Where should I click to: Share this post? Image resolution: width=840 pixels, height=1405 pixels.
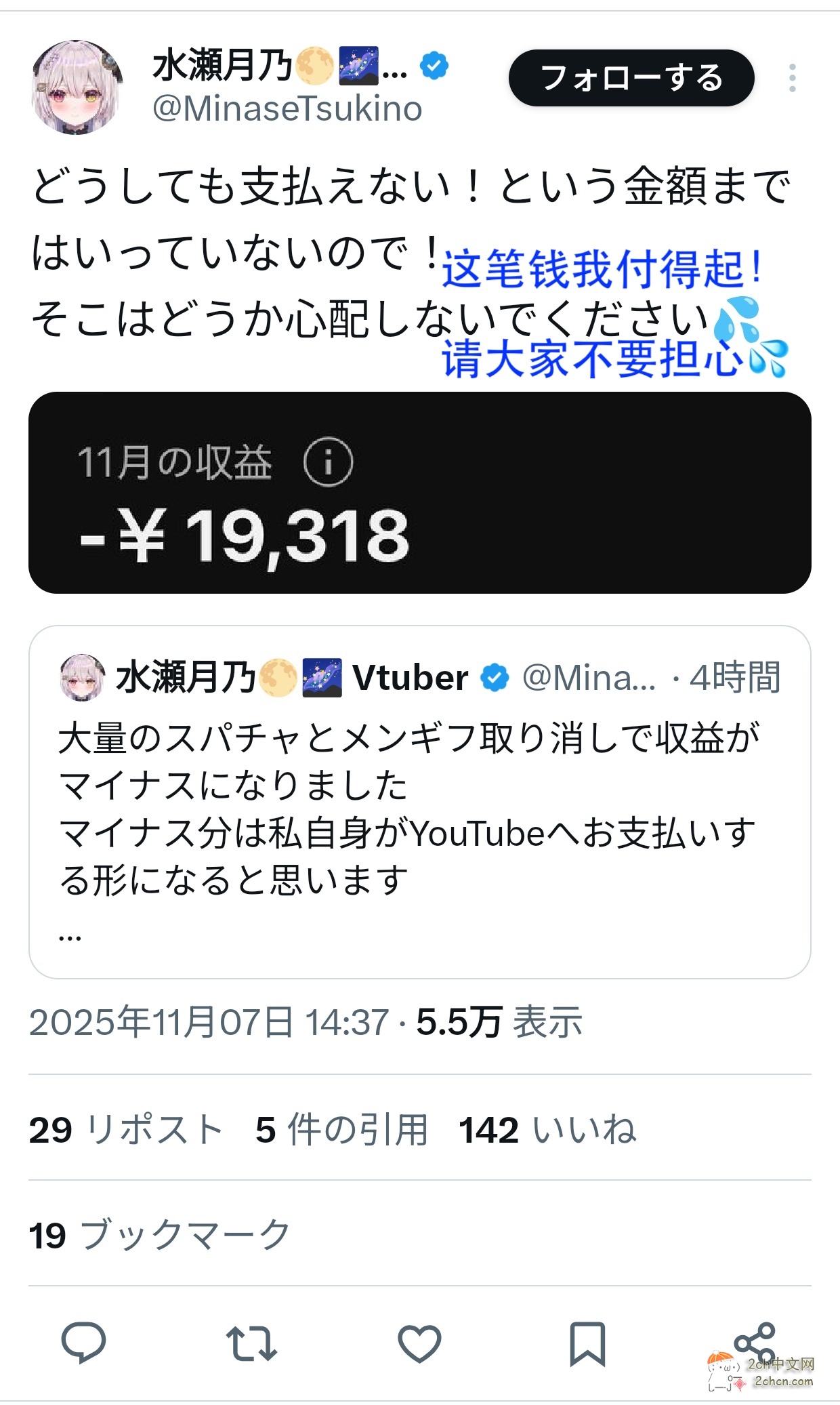[754, 1341]
